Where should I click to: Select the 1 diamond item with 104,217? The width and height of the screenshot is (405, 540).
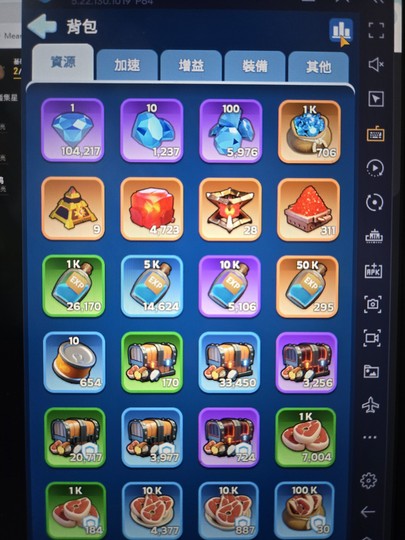73,130
